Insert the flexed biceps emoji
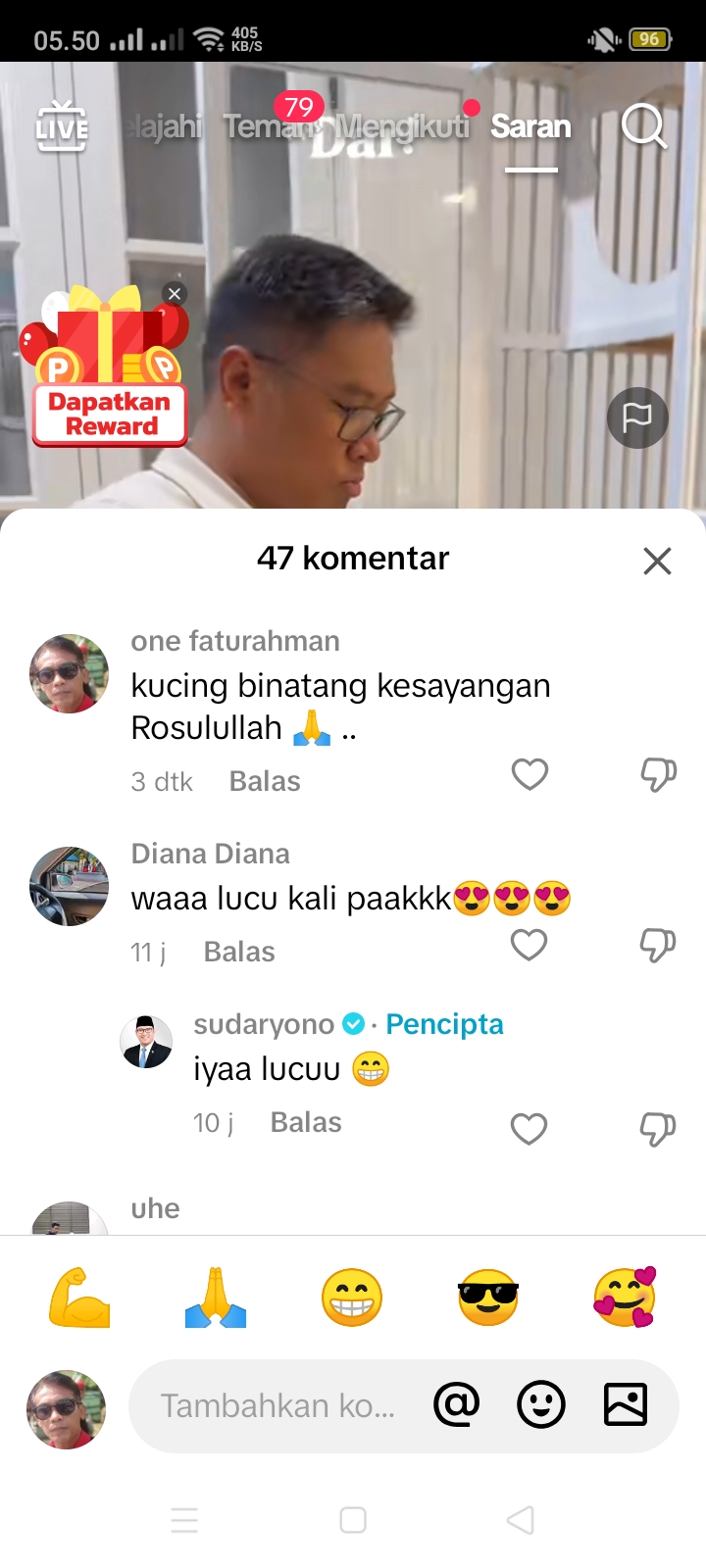 click(79, 1298)
